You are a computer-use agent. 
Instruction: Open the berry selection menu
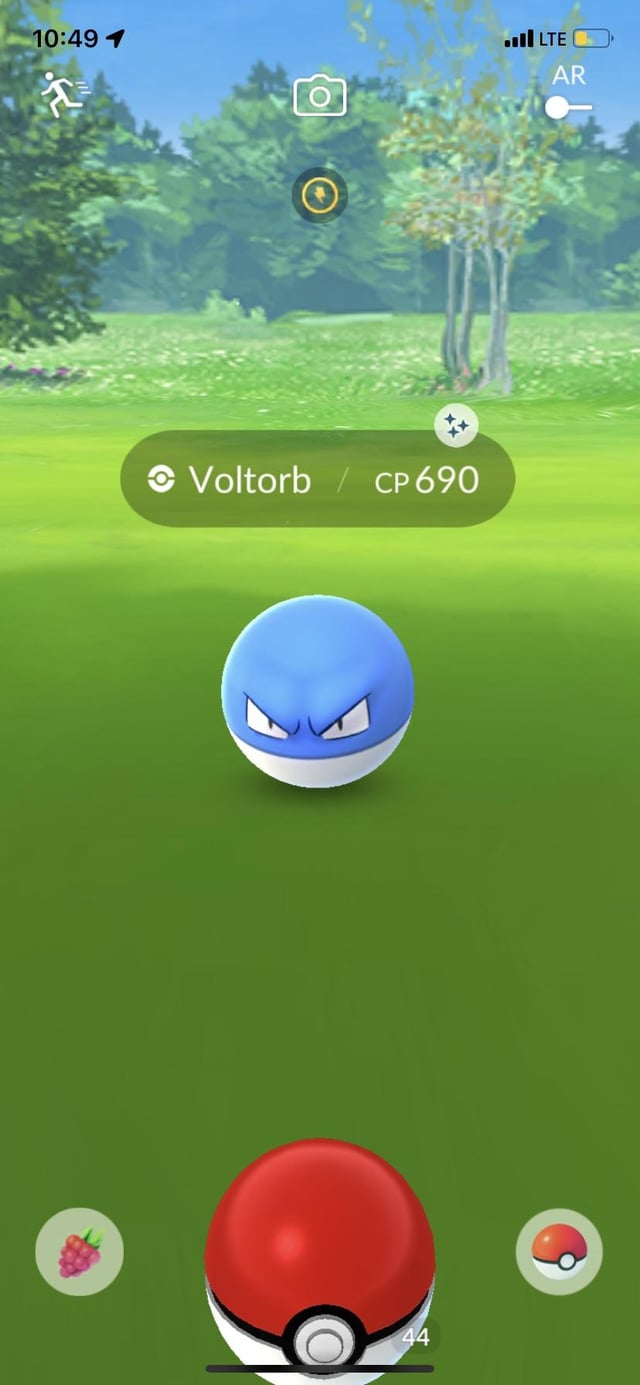pos(79,1252)
